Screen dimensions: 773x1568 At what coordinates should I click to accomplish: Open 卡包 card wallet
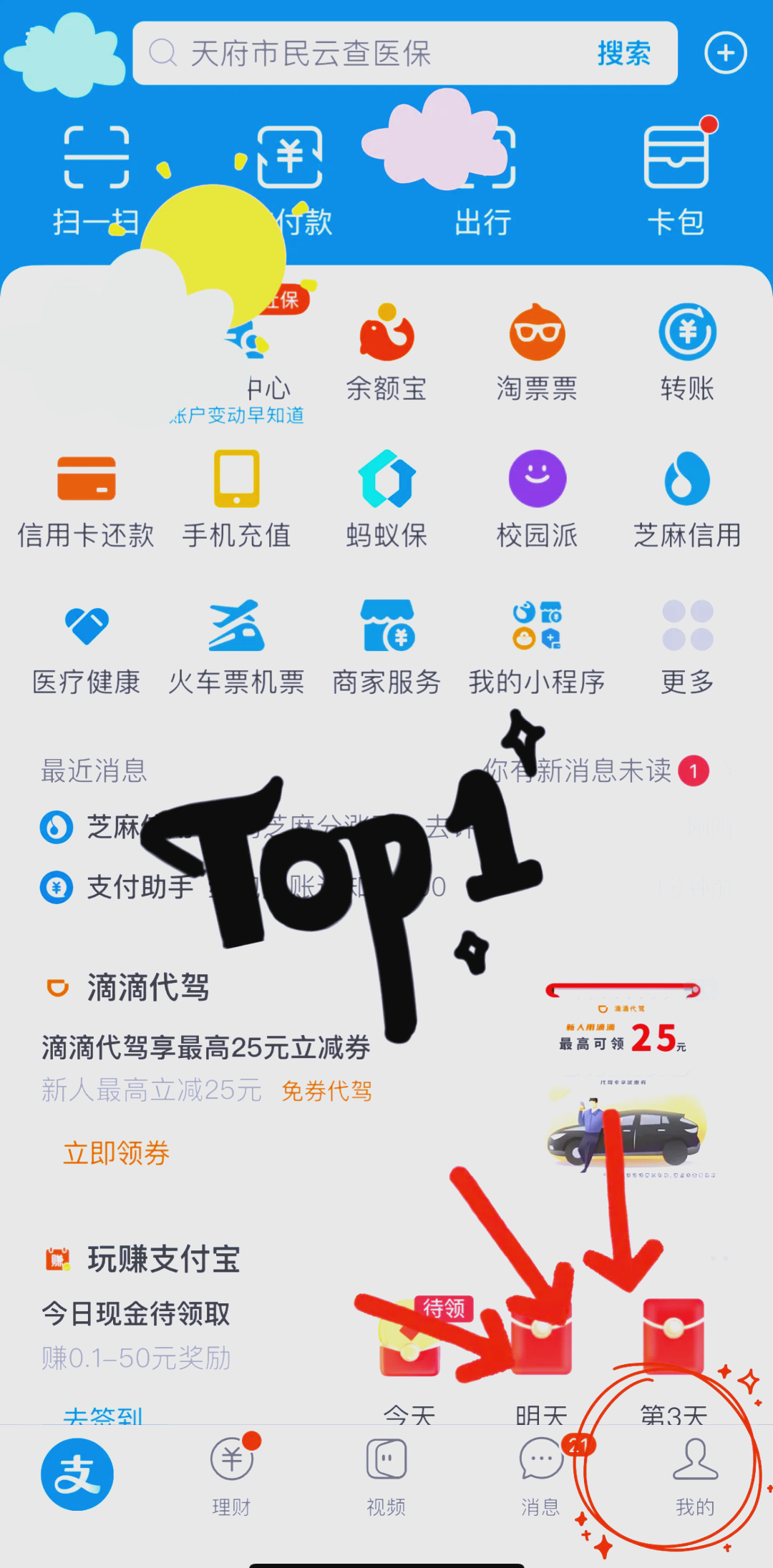(x=677, y=181)
